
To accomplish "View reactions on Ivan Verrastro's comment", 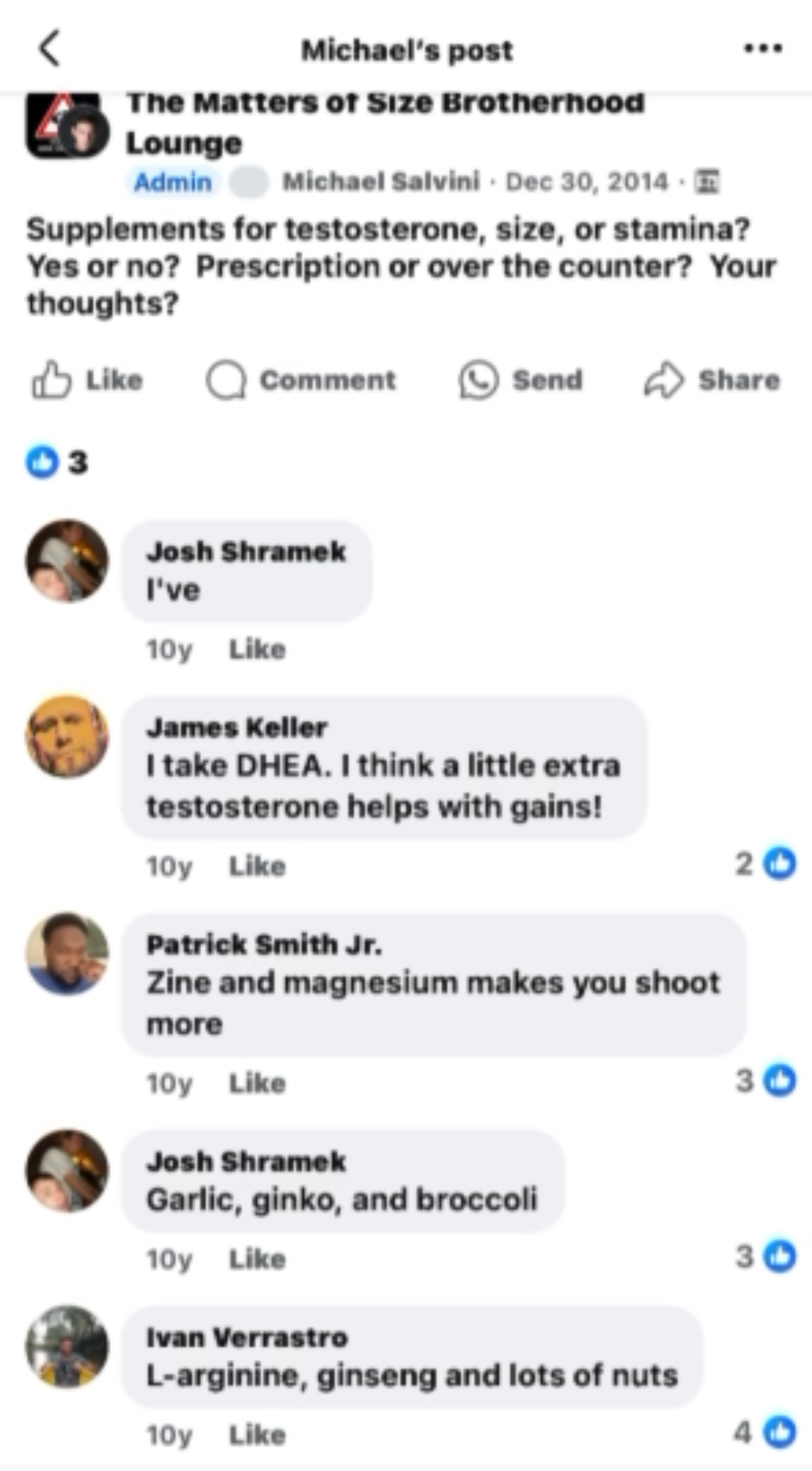I will [765, 1433].
